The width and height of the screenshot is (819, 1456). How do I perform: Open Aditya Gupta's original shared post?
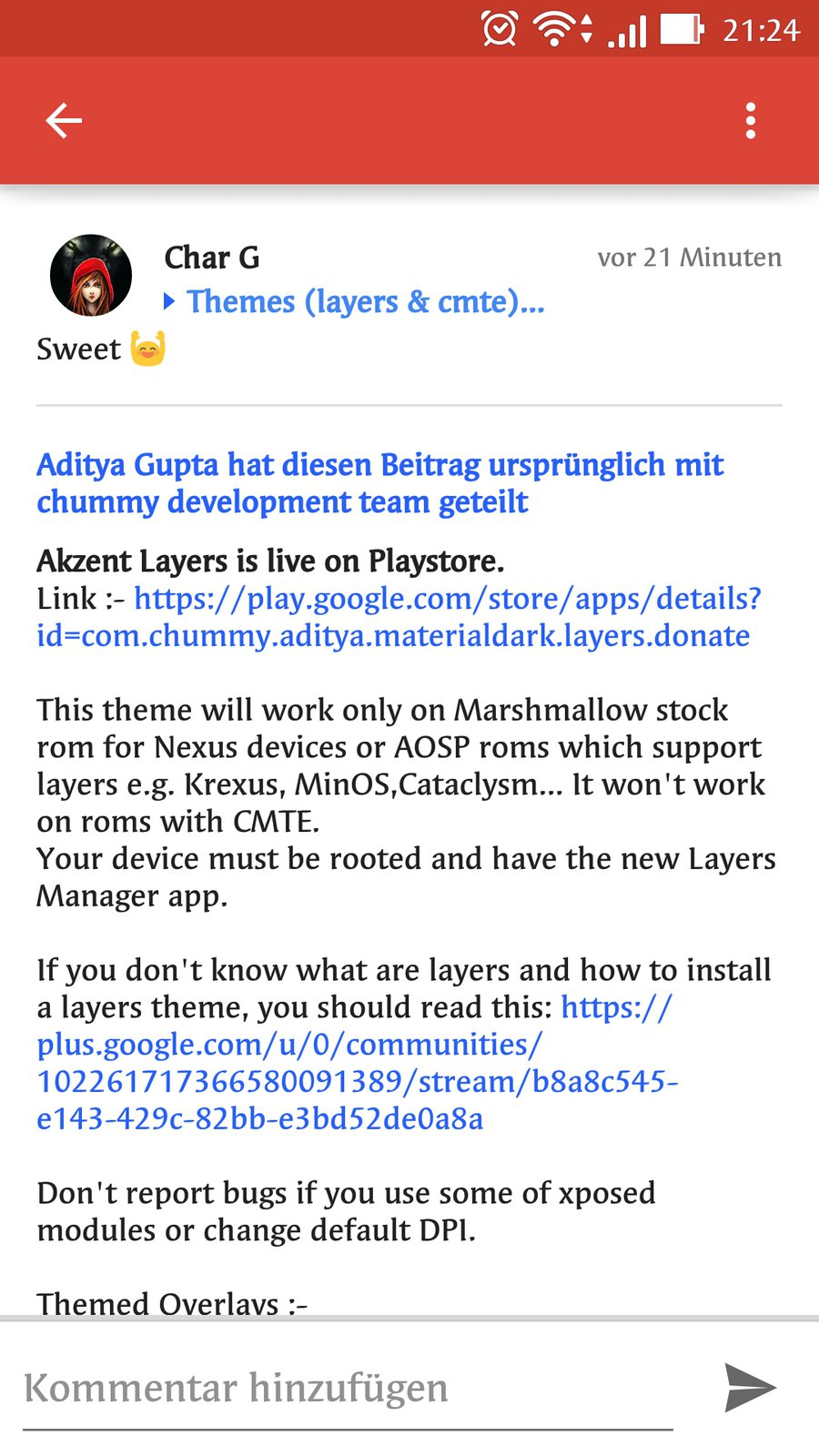(379, 483)
